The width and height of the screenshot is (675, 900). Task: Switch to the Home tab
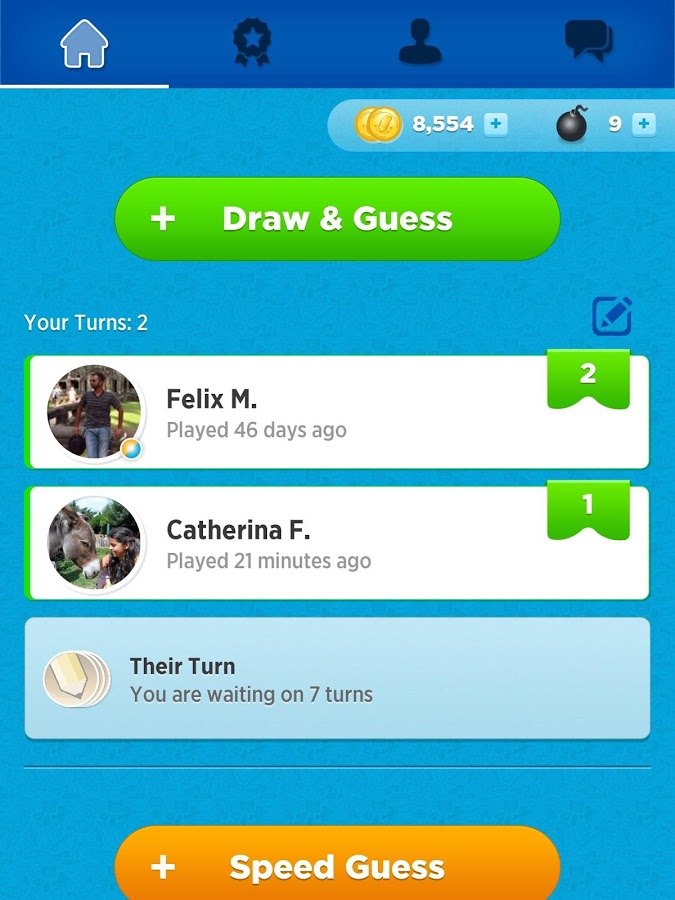[84, 43]
